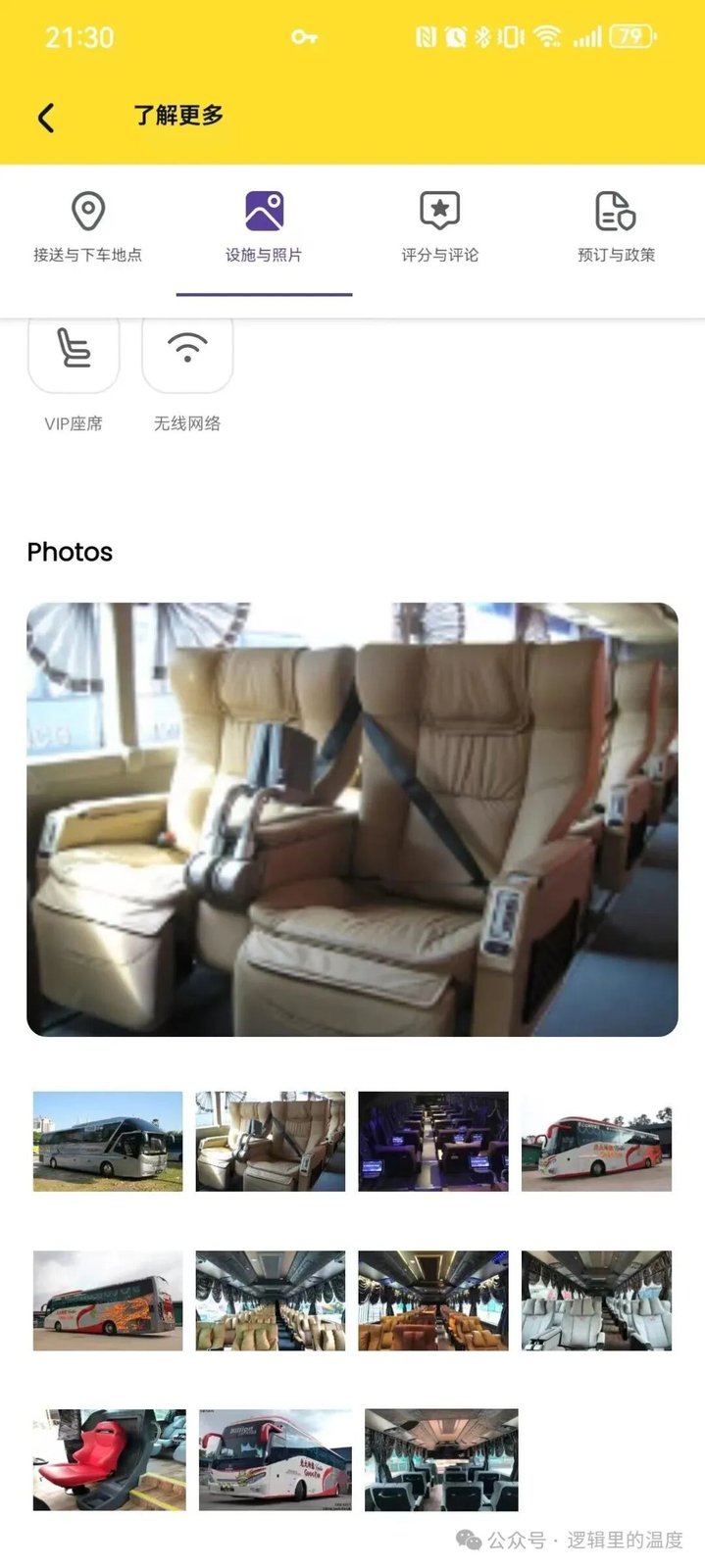705x1568 pixels.
Task: Go back using the header arrow
Action: point(46,118)
